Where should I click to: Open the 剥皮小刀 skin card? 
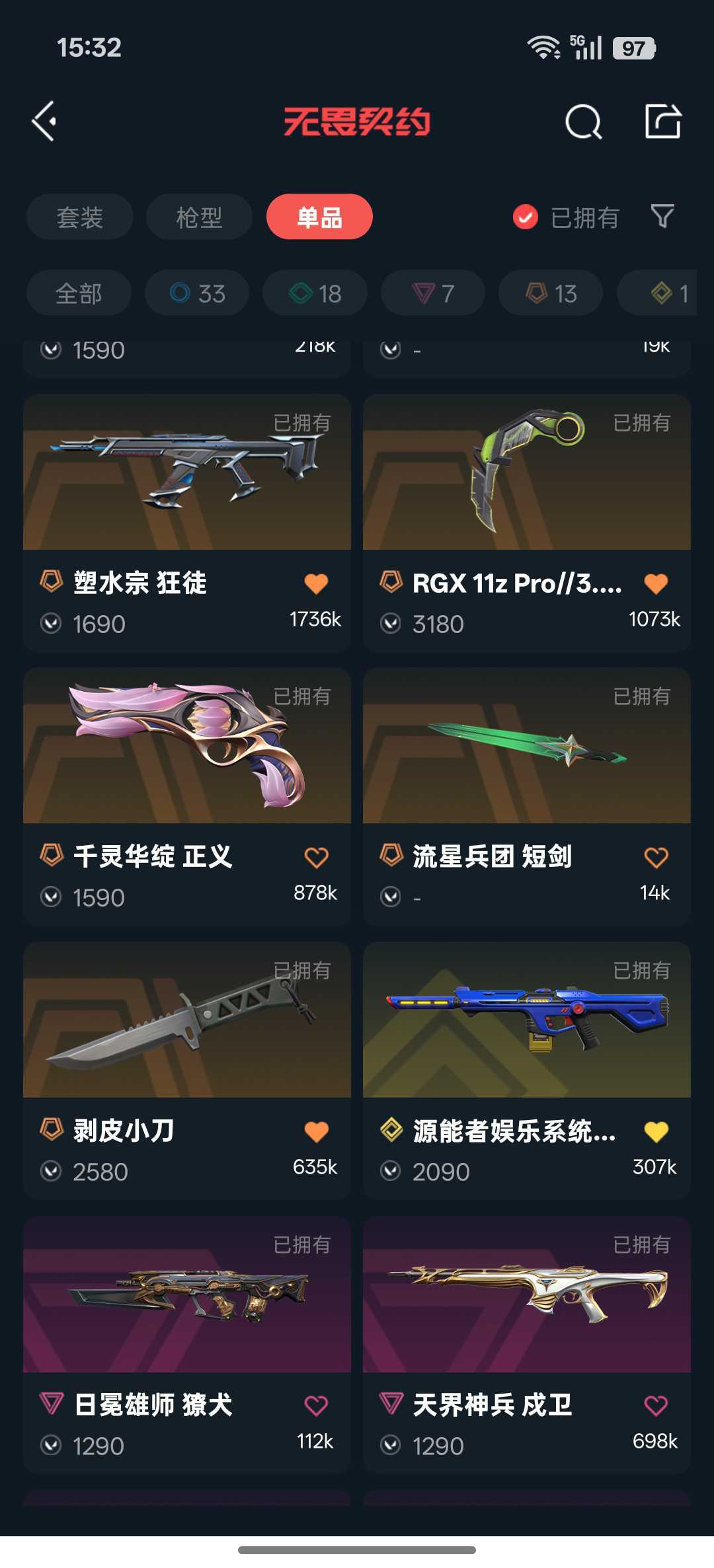coord(187,1071)
